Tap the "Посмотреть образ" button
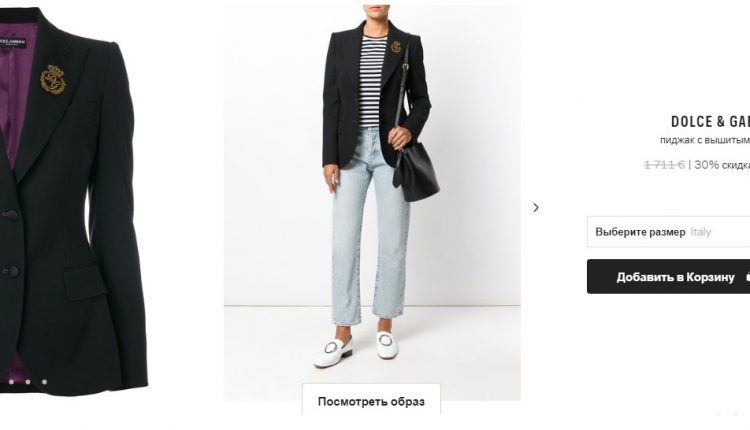 point(371,399)
